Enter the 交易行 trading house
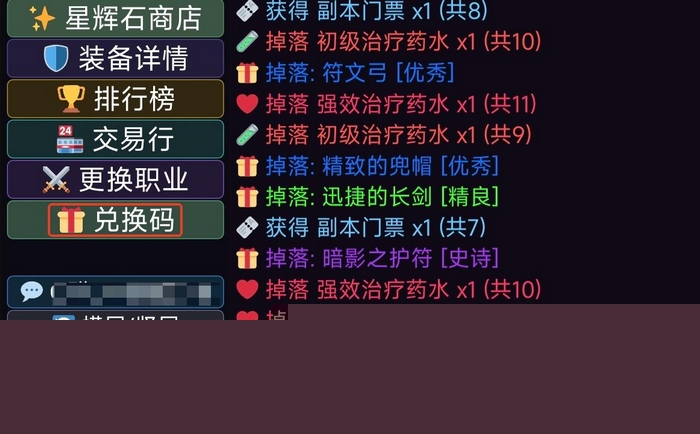Image resolution: width=700 pixels, height=434 pixels. (115, 139)
